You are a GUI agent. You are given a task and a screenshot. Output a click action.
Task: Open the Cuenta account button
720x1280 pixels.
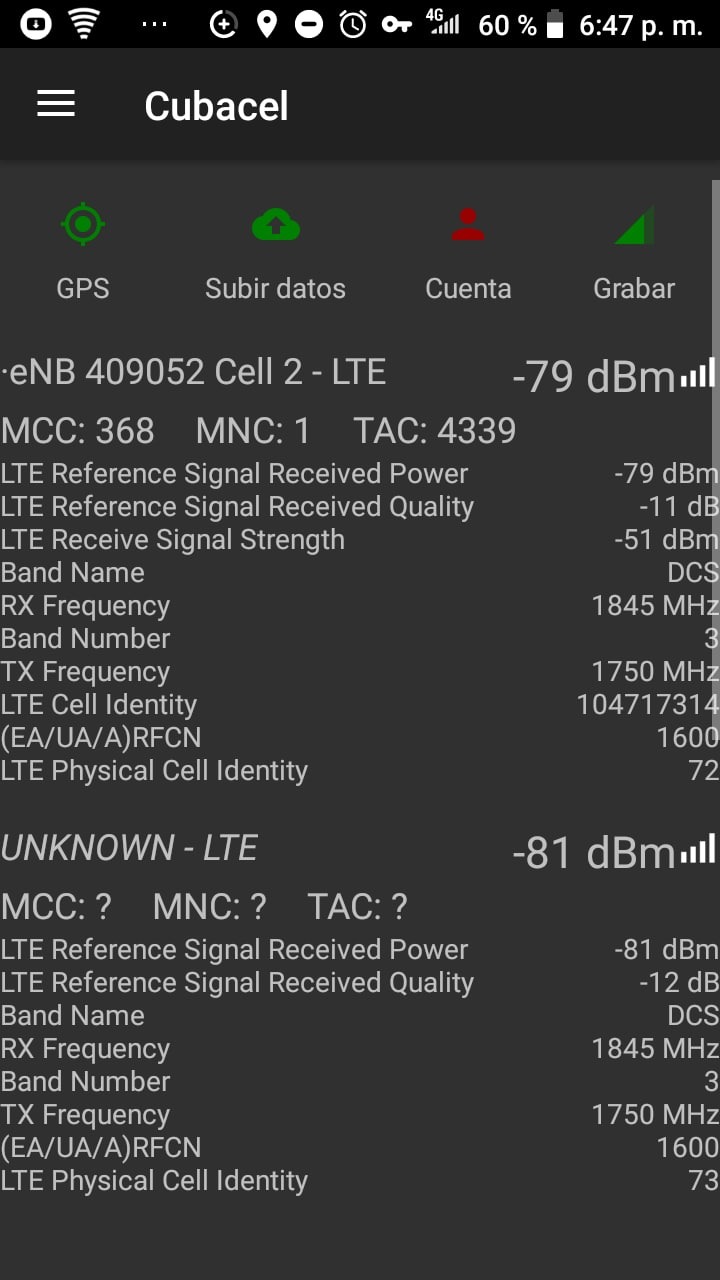[468, 249]
